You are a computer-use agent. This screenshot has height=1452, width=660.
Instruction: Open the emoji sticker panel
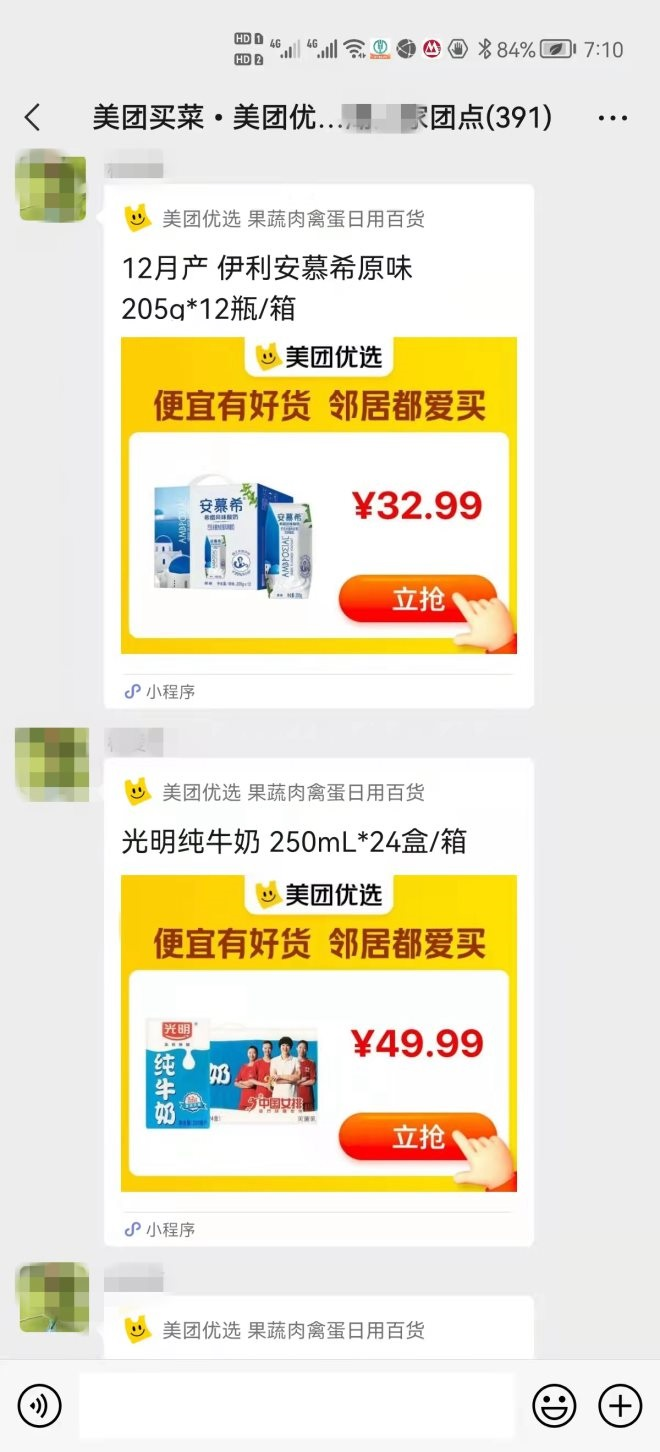click(x=553, y=1406)
